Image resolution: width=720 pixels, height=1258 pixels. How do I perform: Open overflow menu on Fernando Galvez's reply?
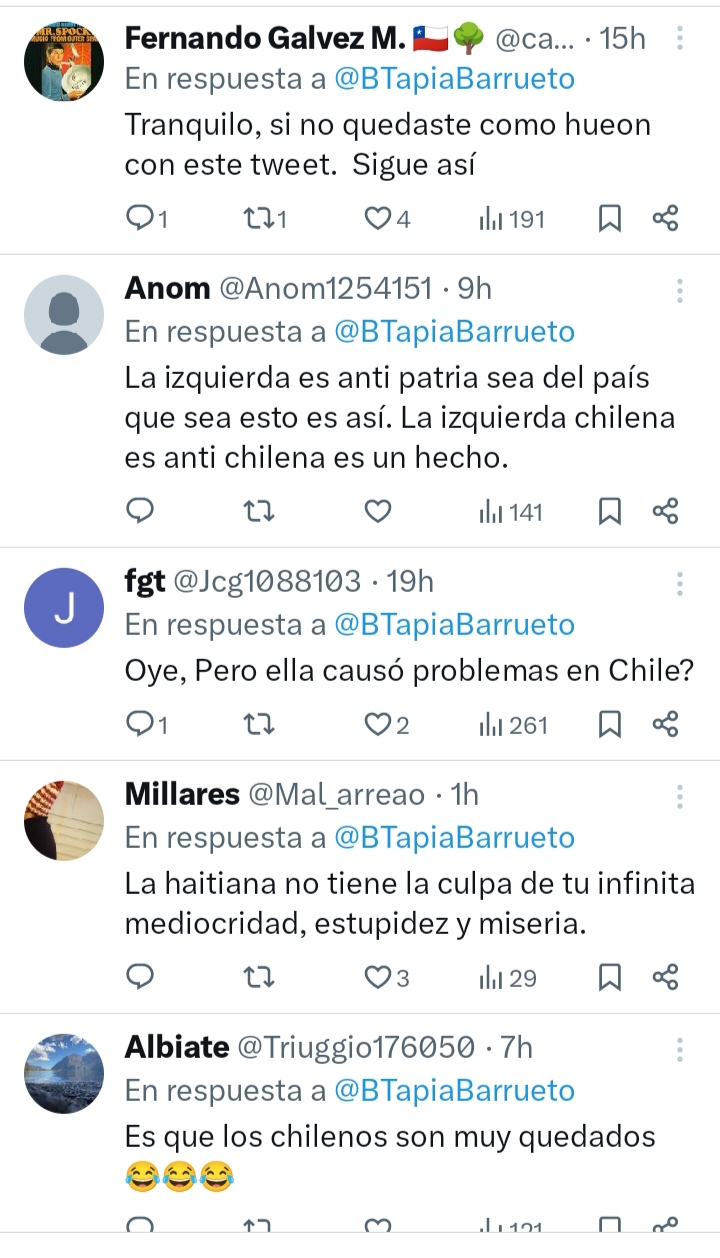pyautogui.click(x=680, y=39)
